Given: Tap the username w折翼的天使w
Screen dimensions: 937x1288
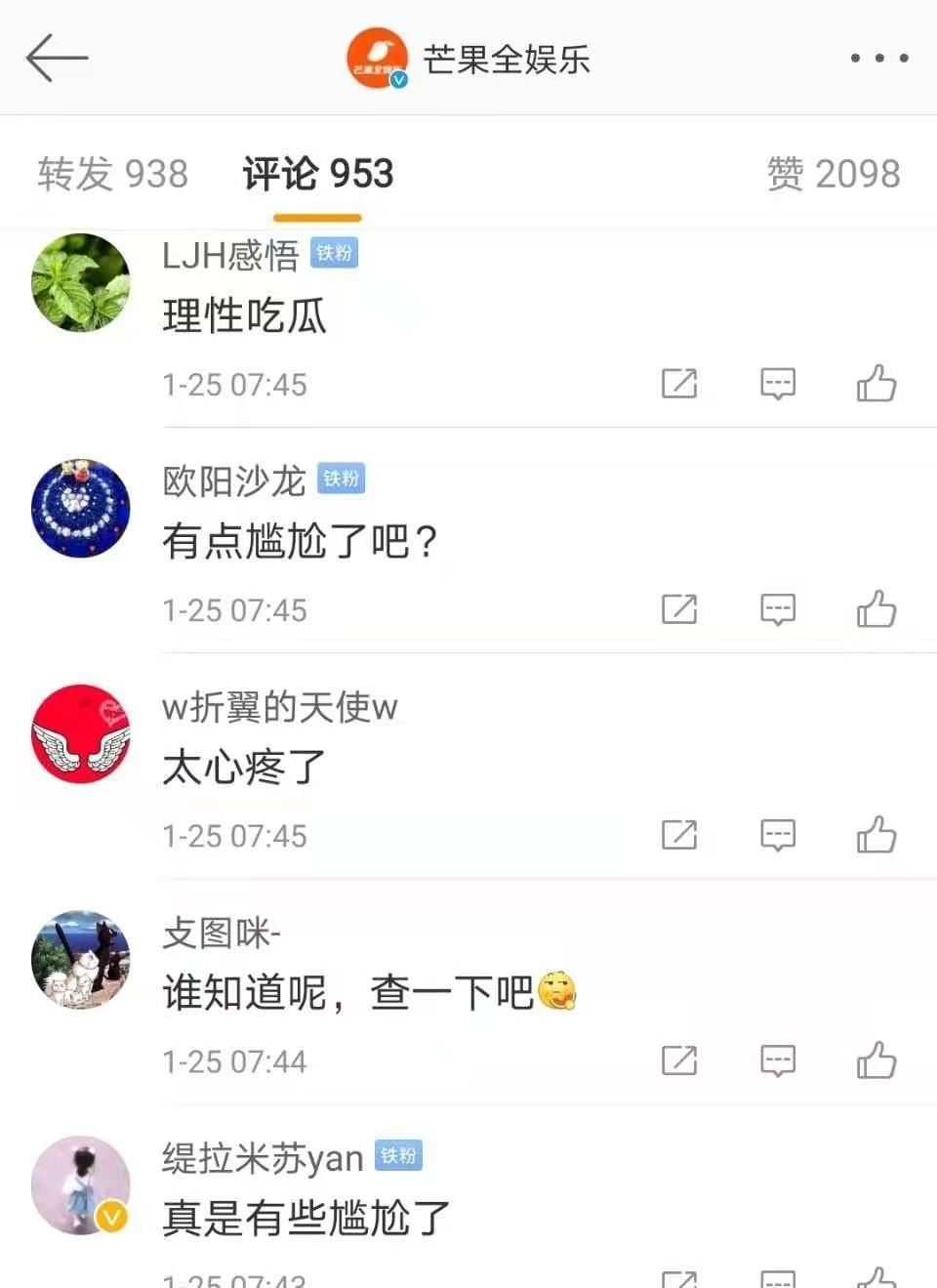Looking at the screenshot, I should point(280,707).
